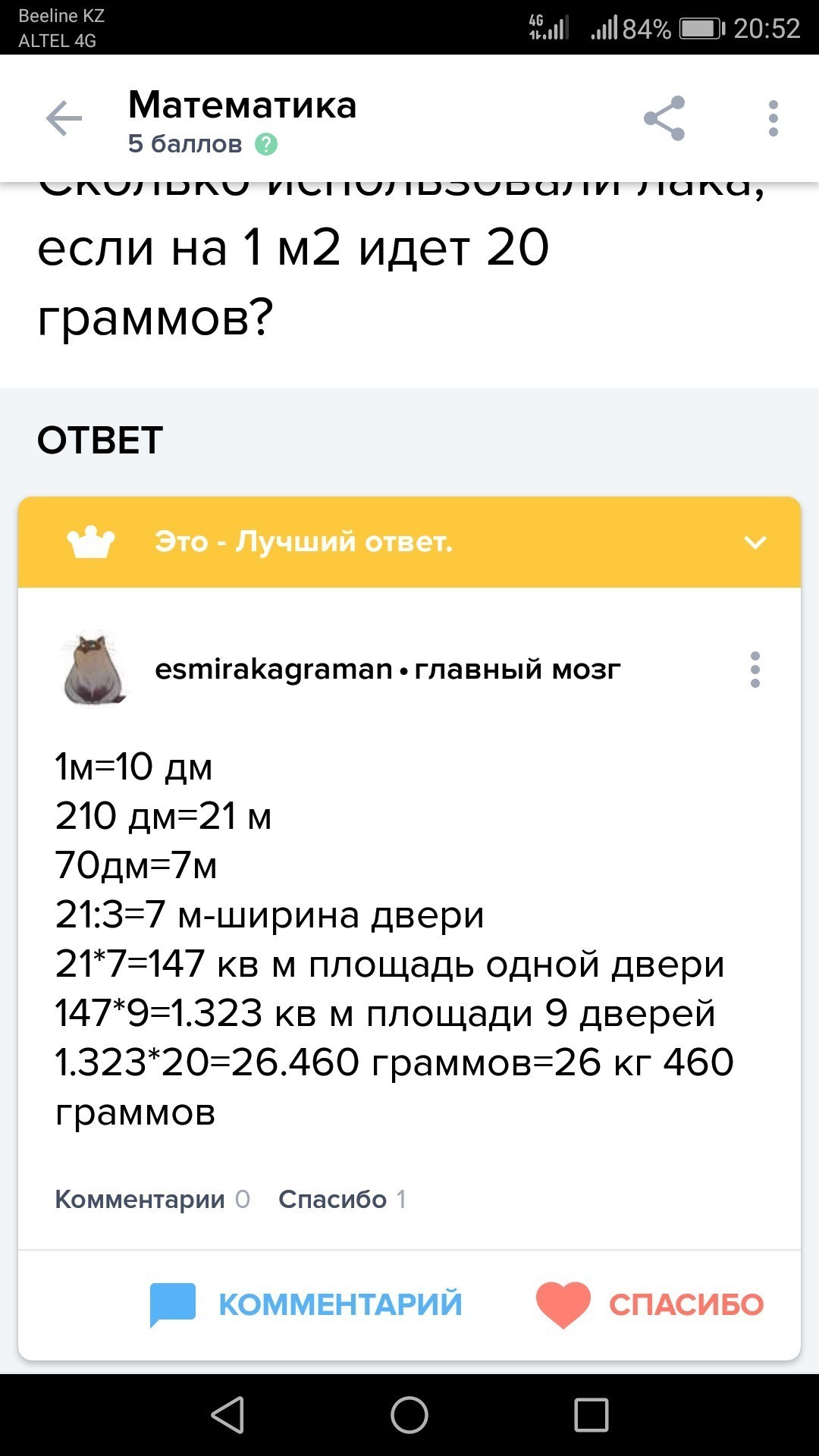Screen dimensions: 819x1456
Task: Open the overflow menu in the header
Action: pyautogui.click(x=773, y=118)
